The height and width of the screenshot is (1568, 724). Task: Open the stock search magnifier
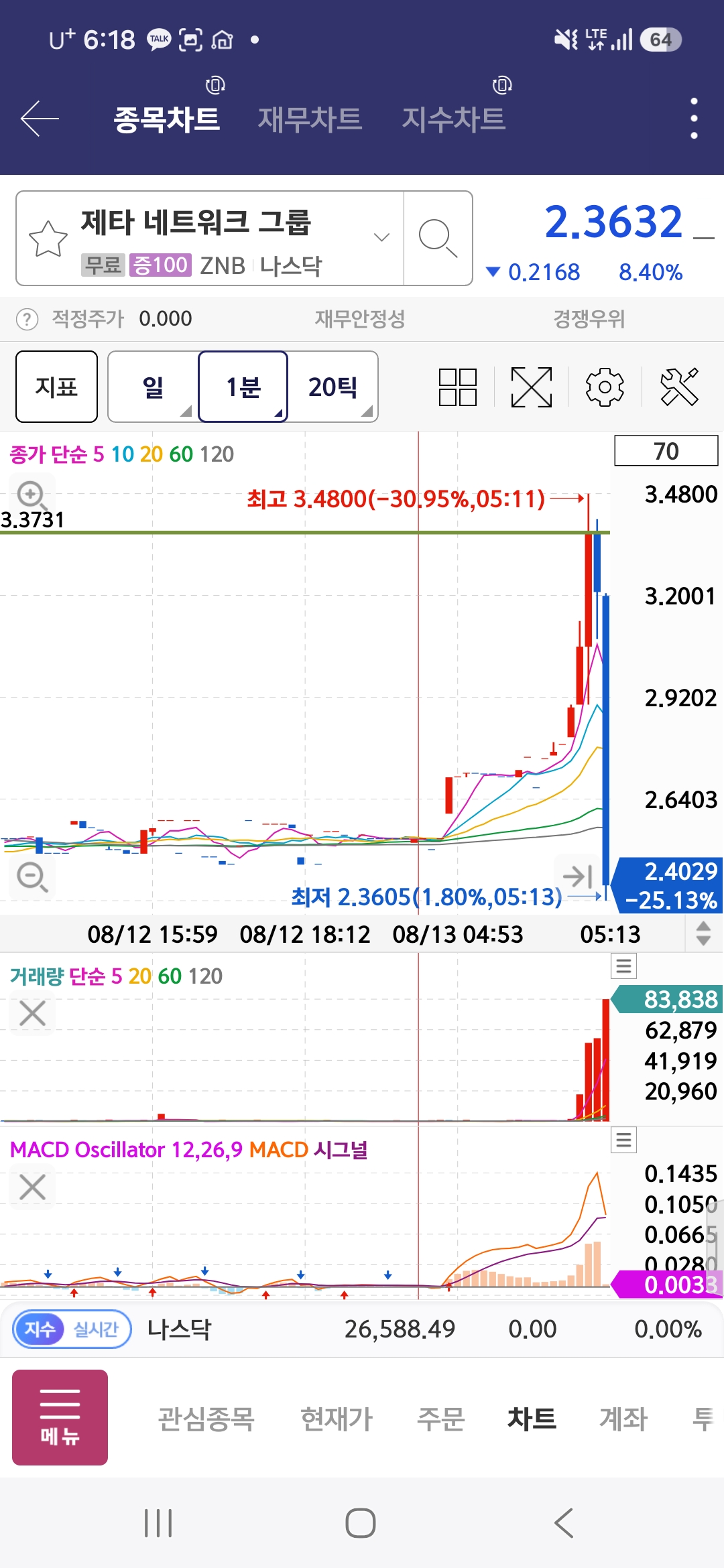(x=438, y=239)
